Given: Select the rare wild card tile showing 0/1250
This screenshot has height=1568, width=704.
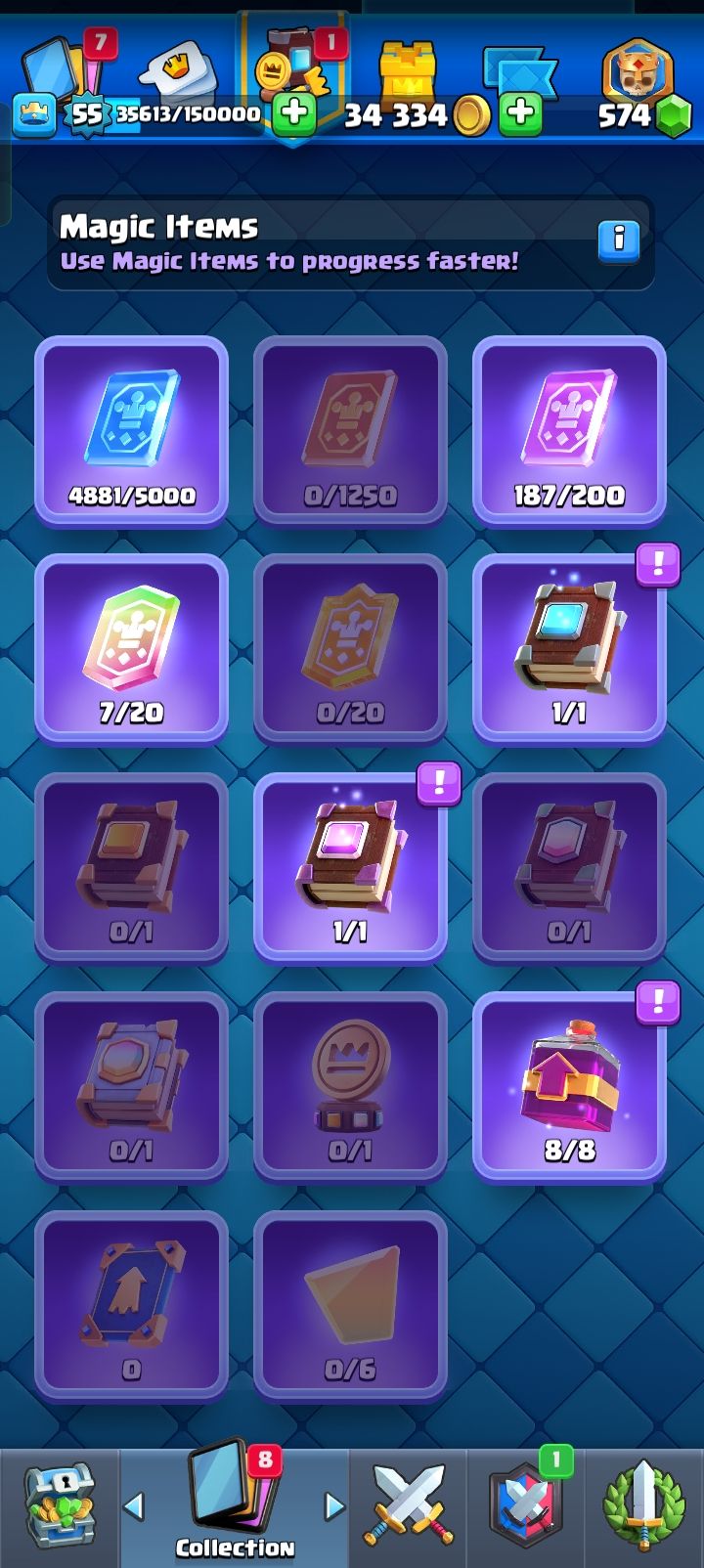Looking at the screenshot, I should [350, 431].
